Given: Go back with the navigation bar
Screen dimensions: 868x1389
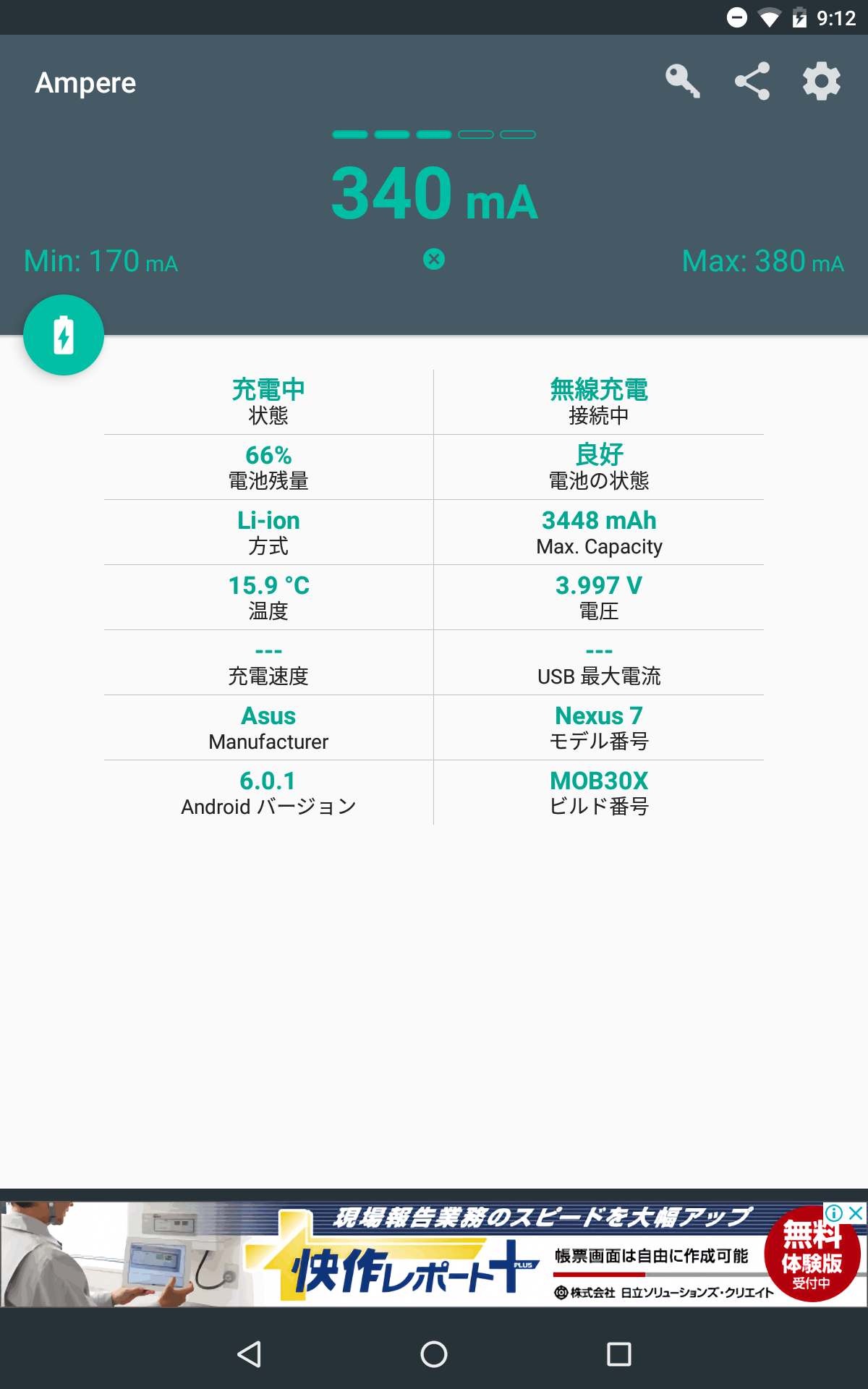Looking at the screenshot, I should point(250,1354).
